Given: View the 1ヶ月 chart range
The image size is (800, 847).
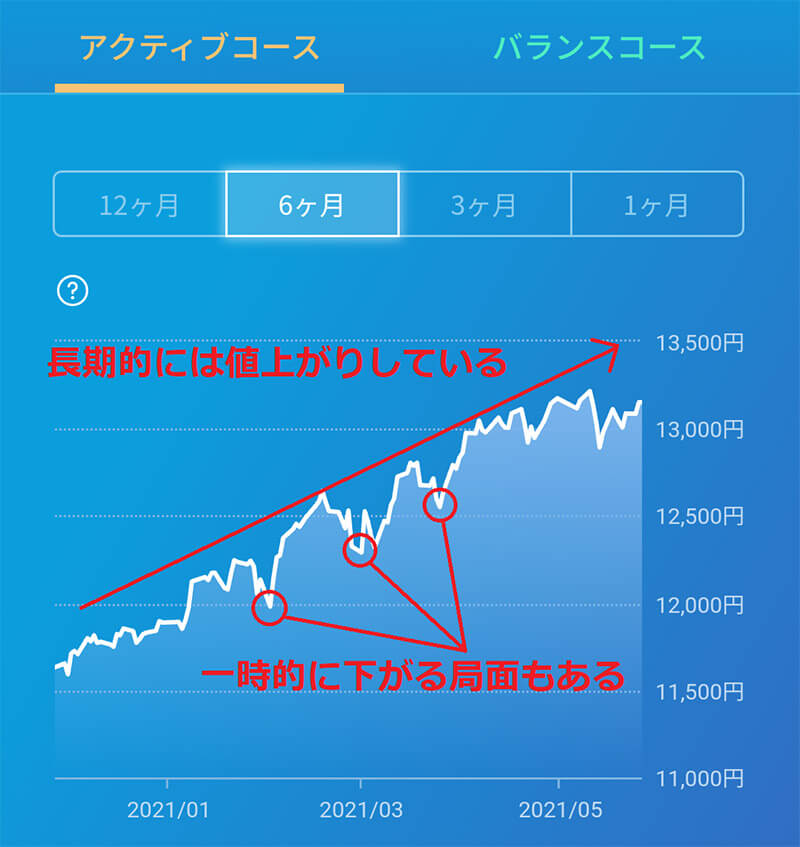Looking at the screenshot, I should pyautogui.click(x=657, y=205).
